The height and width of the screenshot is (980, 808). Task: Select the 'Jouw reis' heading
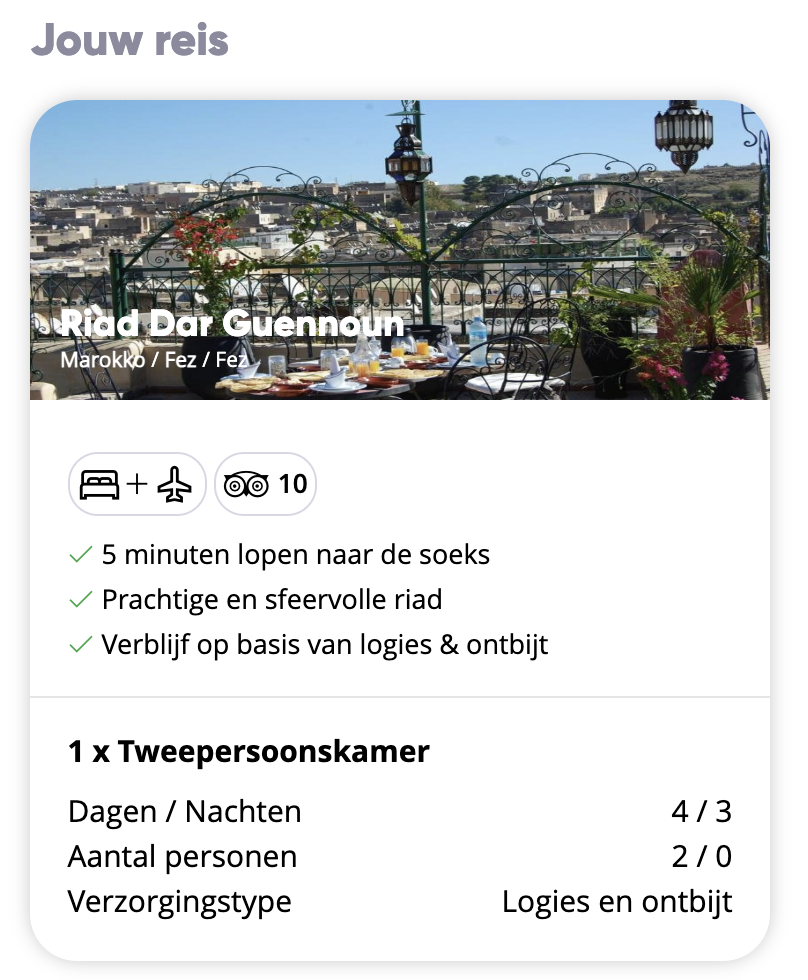point(130,40)
